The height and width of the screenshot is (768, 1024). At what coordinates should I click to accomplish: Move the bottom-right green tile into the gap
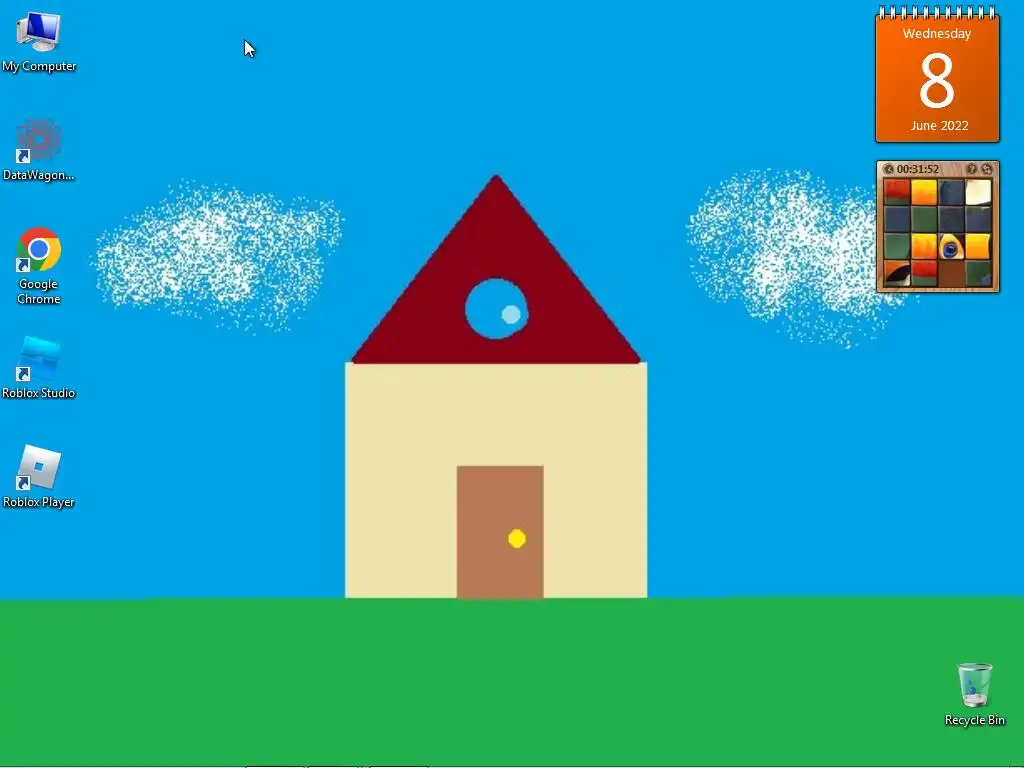click(x=978, y=272)
